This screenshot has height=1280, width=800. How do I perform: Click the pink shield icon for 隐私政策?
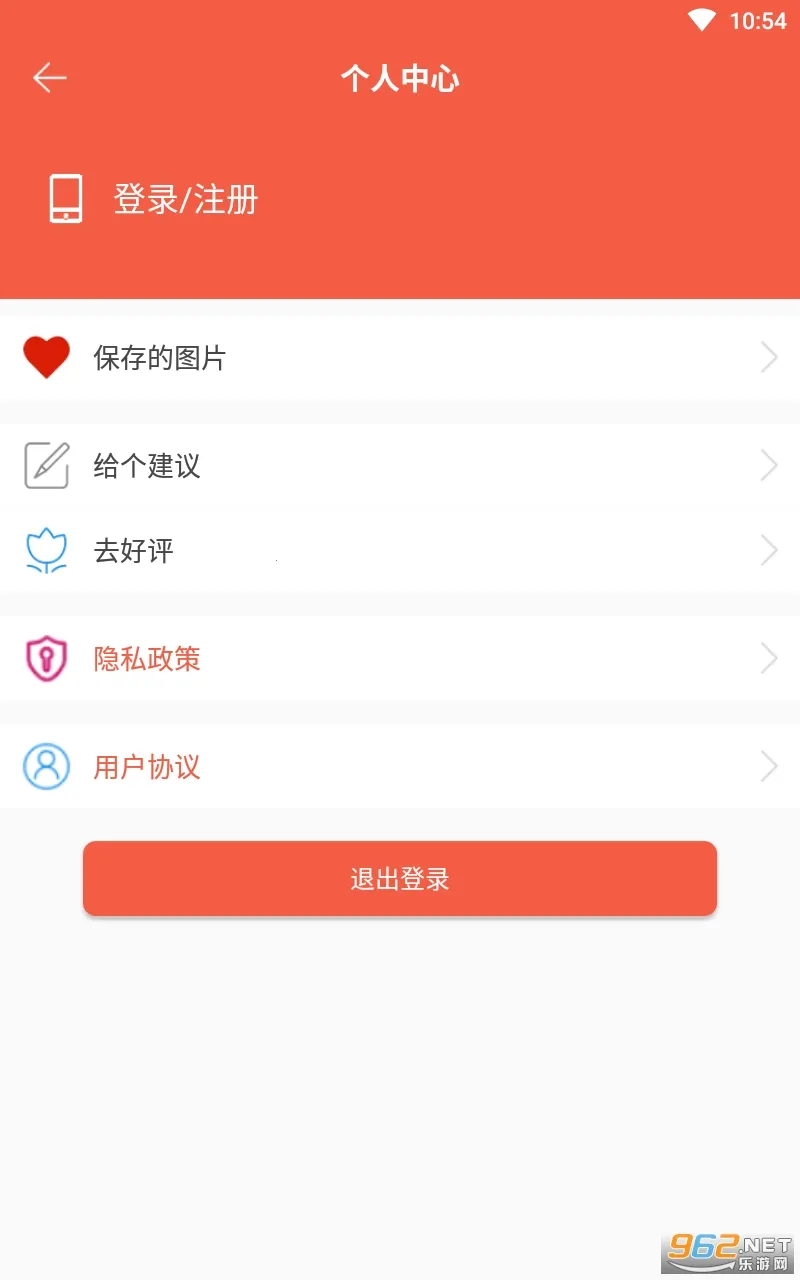click(x=45, y=658)
